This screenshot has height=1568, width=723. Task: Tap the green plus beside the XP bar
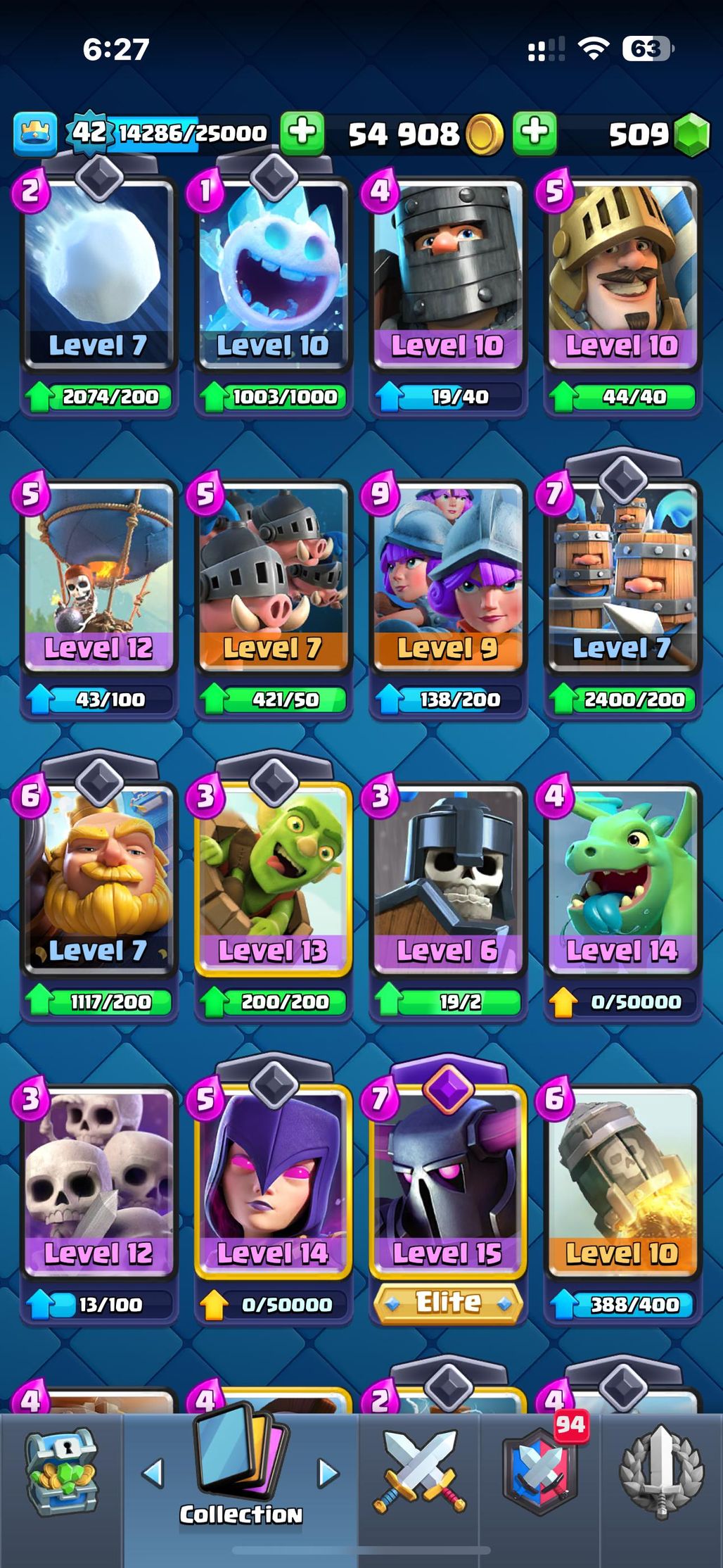pyautogui.click(x=302, y=132)
